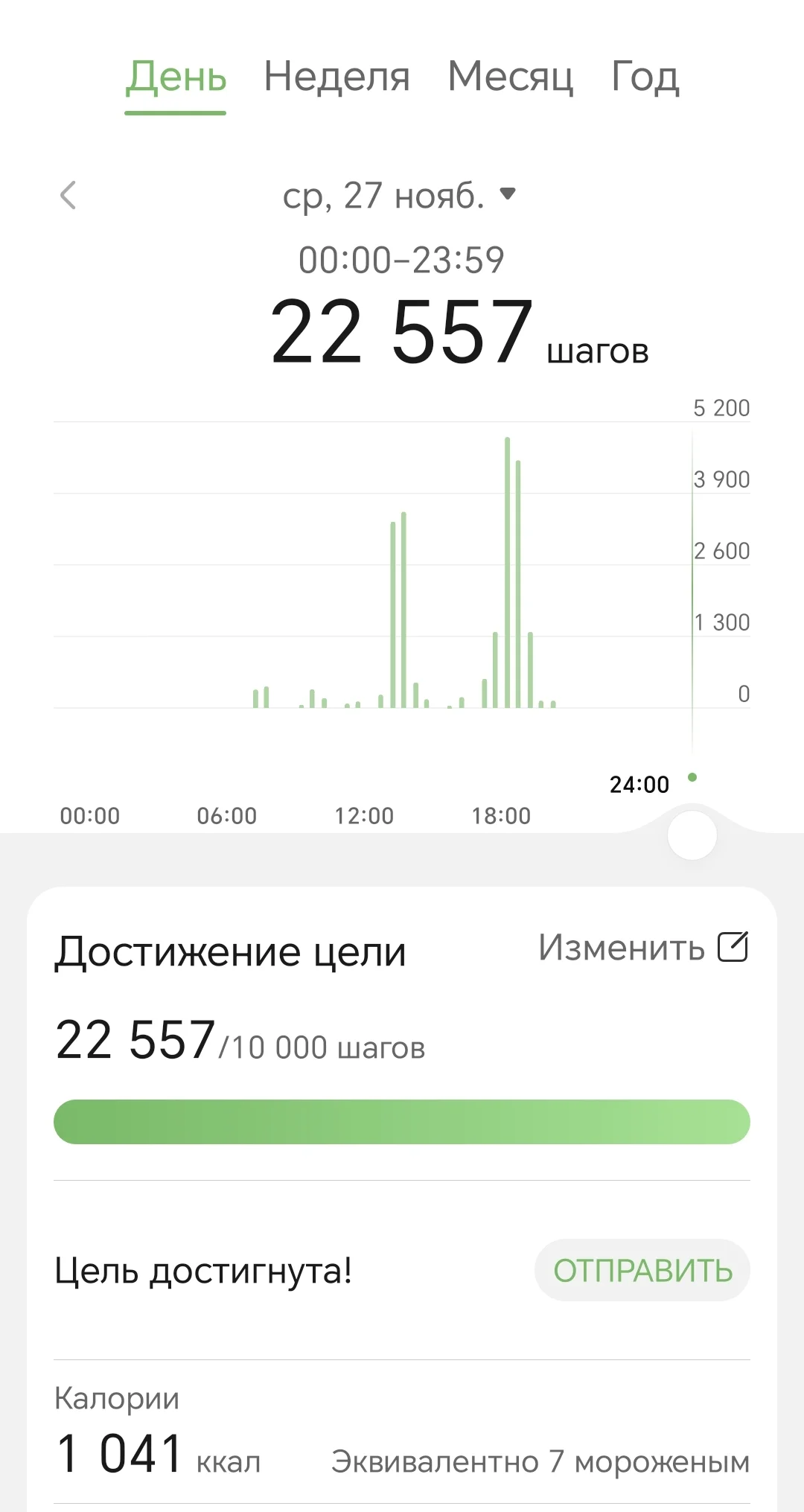Go to the previous day arrow
Screen dimensions: 804x1512
pyautogui.click(x=68, y=196)
